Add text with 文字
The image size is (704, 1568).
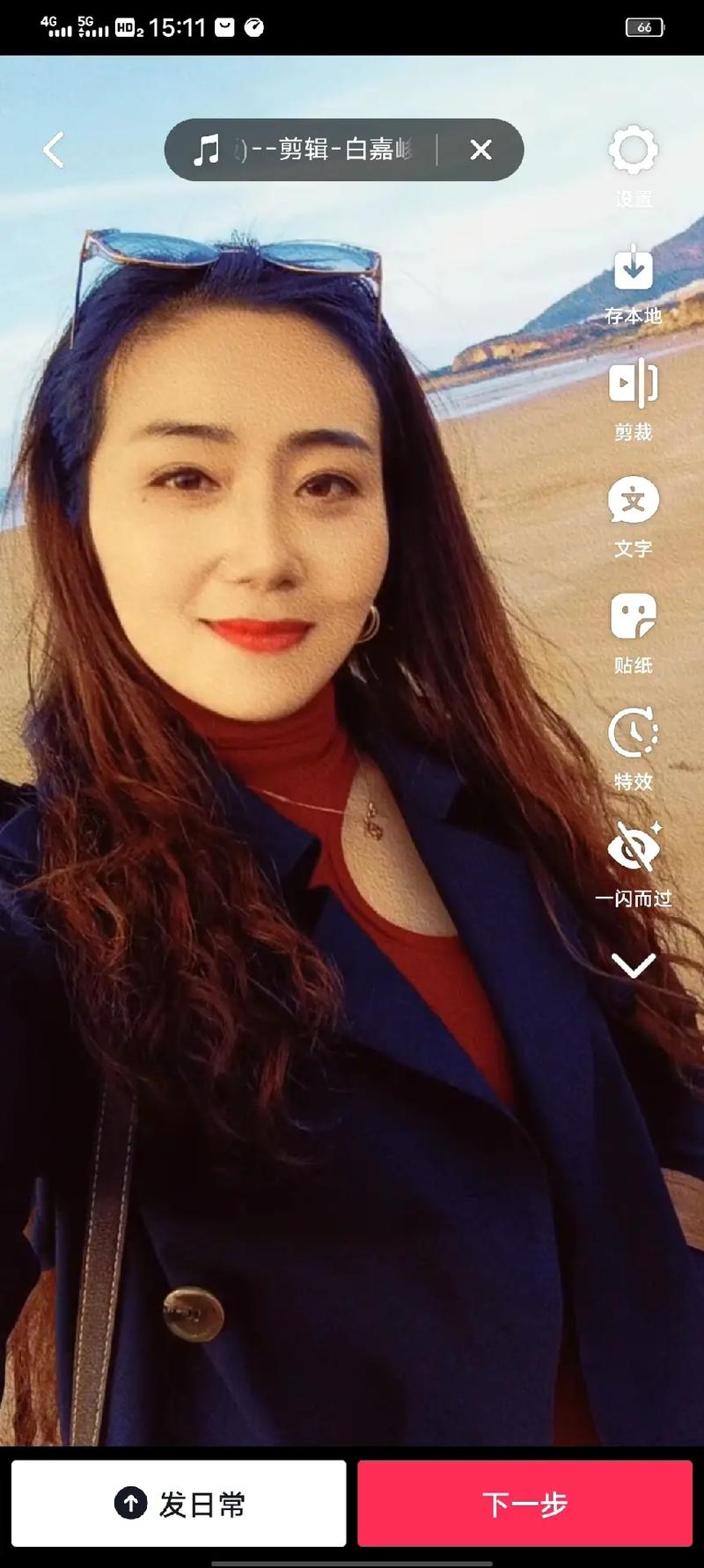coord(633,515)
